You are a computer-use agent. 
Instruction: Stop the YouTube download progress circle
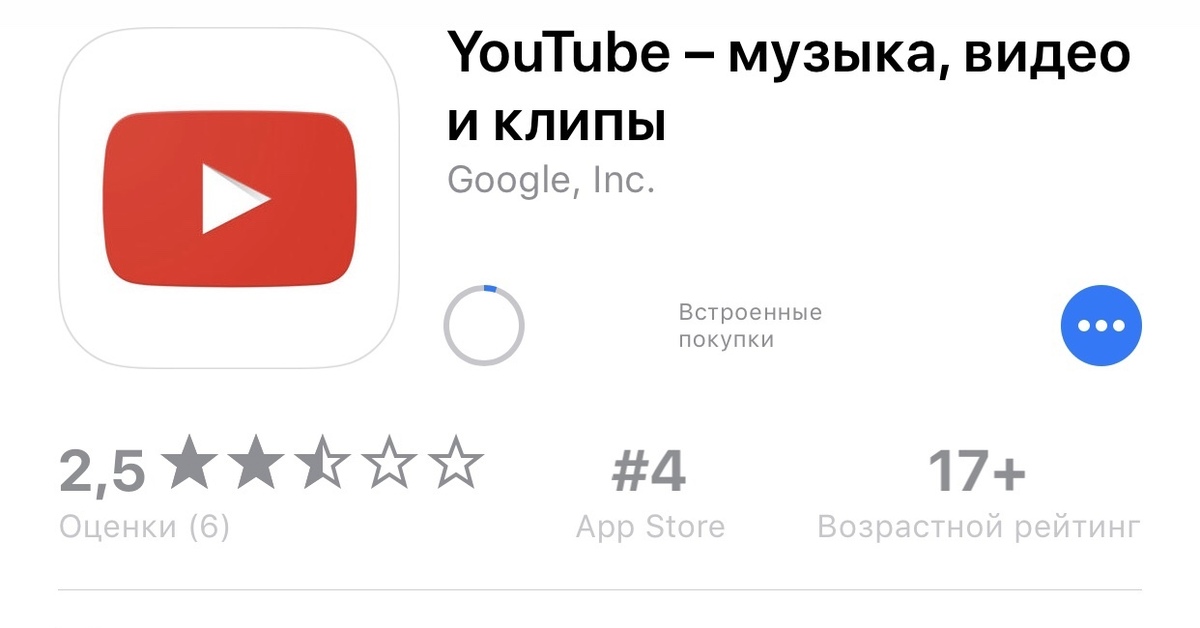(x=484, y=325)
